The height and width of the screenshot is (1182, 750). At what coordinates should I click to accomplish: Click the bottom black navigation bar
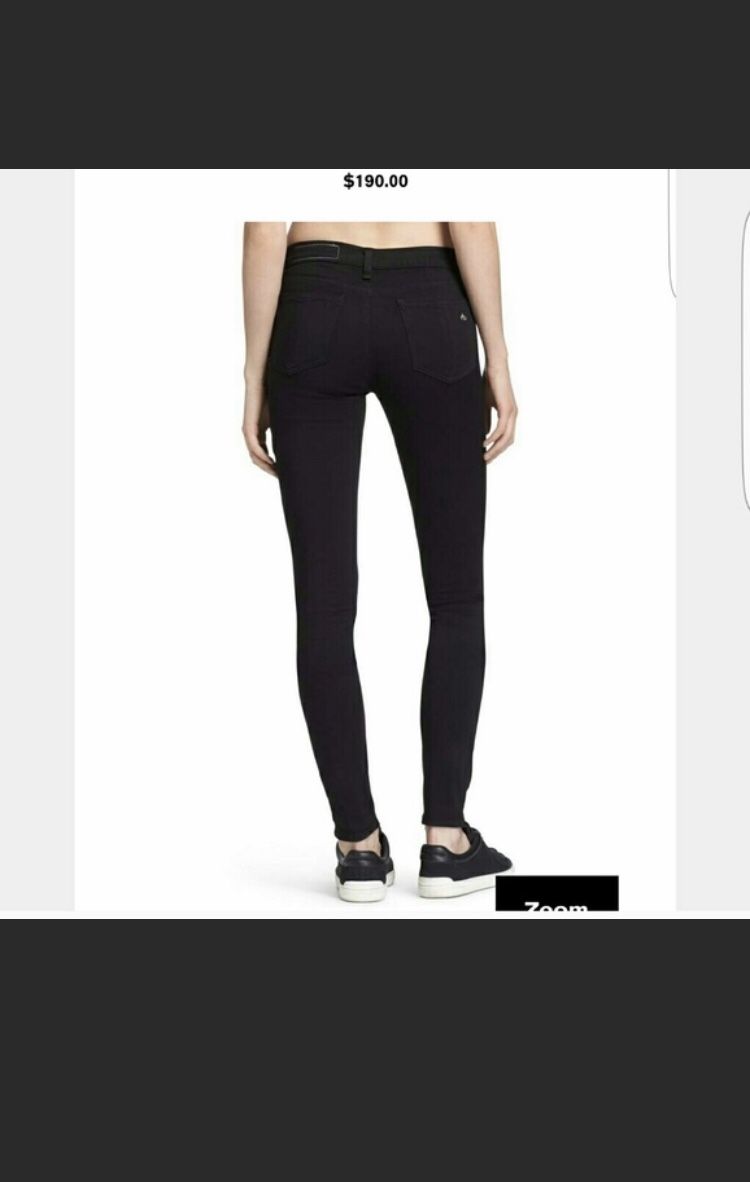point(375,1050)
